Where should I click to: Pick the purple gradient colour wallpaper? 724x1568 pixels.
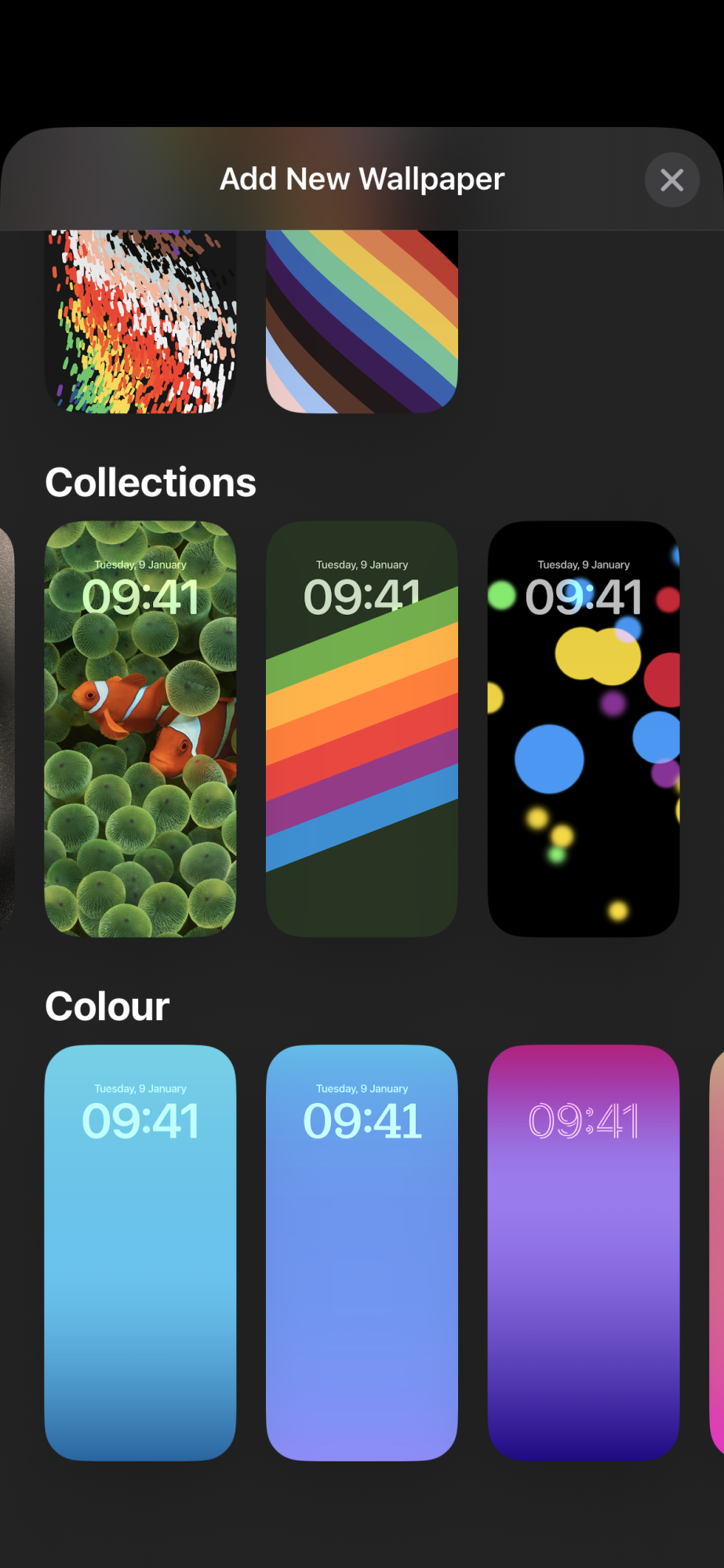click(583, 1252)
